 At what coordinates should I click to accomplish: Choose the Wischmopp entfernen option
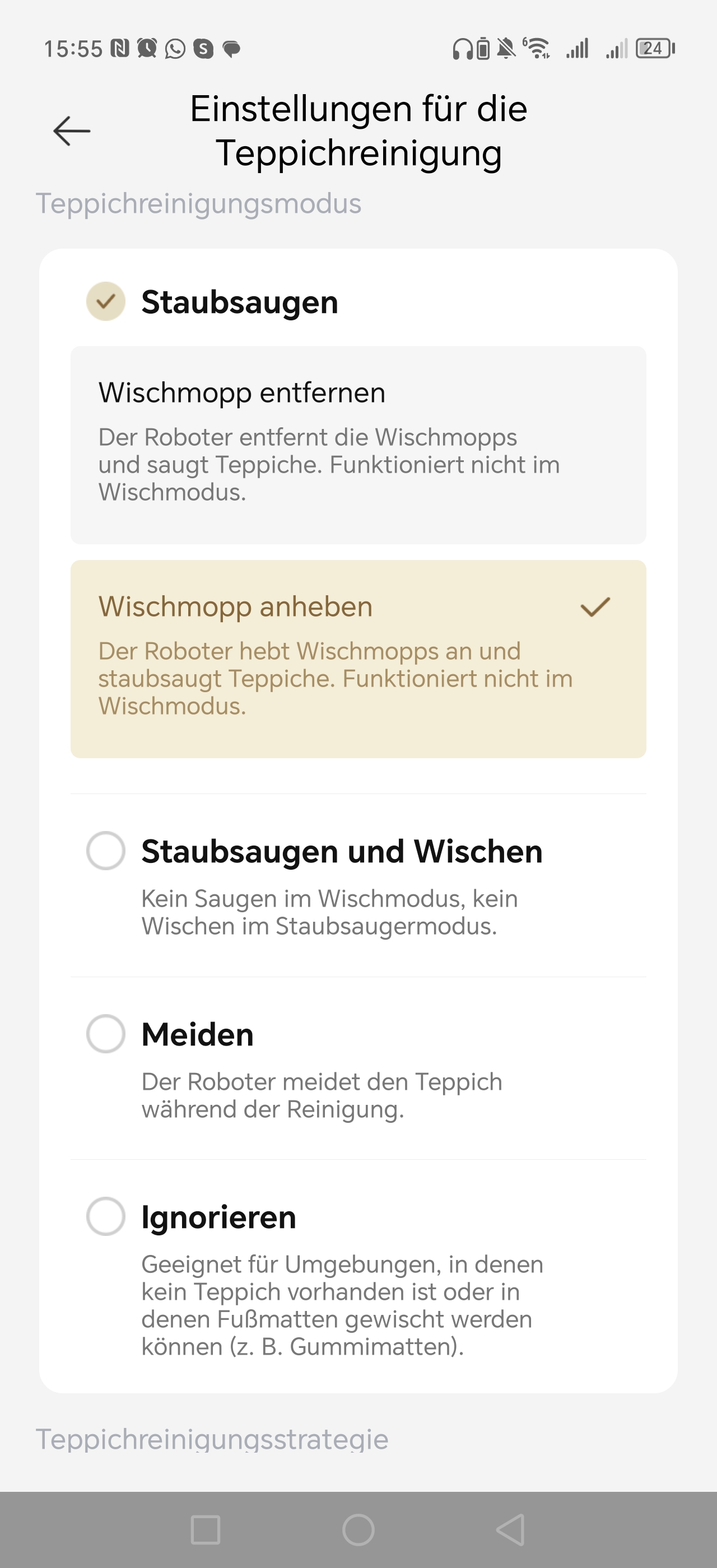tap(358, 445)
